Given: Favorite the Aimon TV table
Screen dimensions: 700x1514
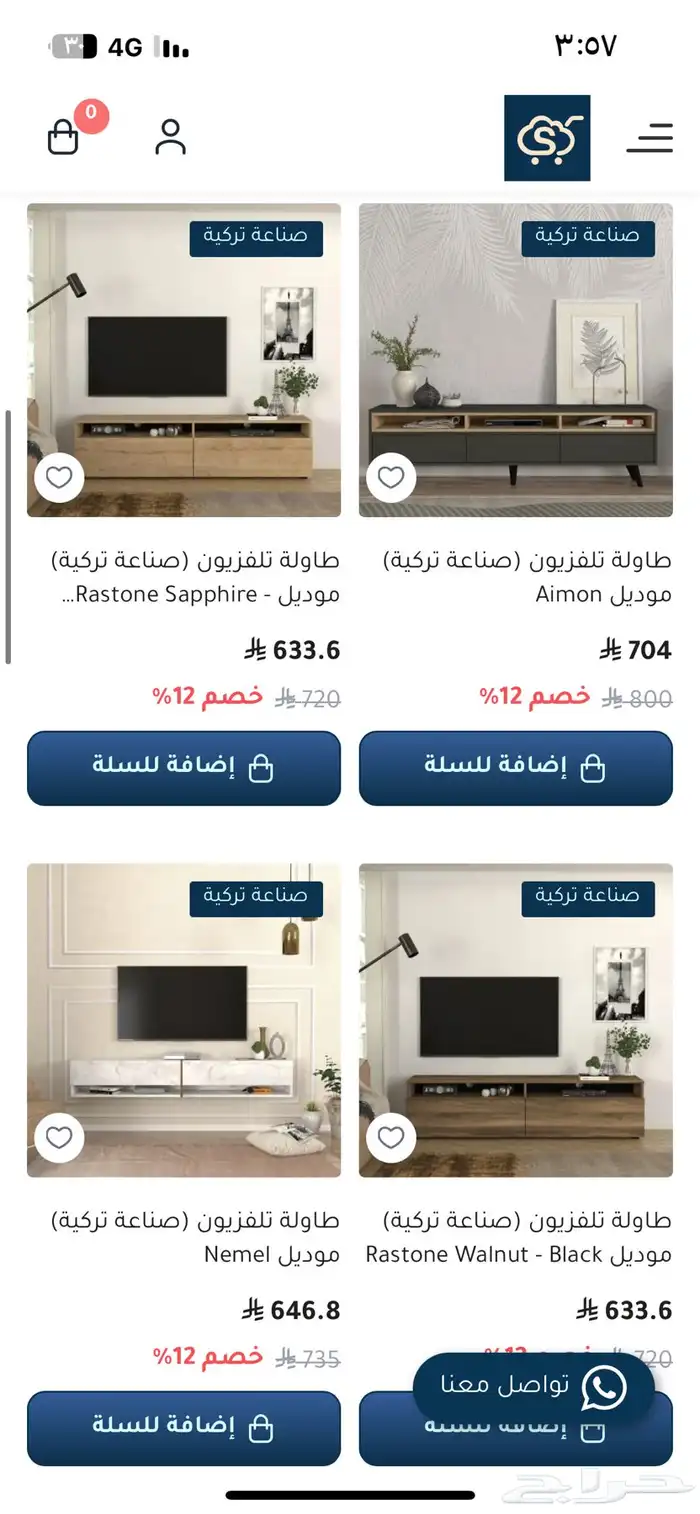Looking at the screenshot, I should click(391, 478).
